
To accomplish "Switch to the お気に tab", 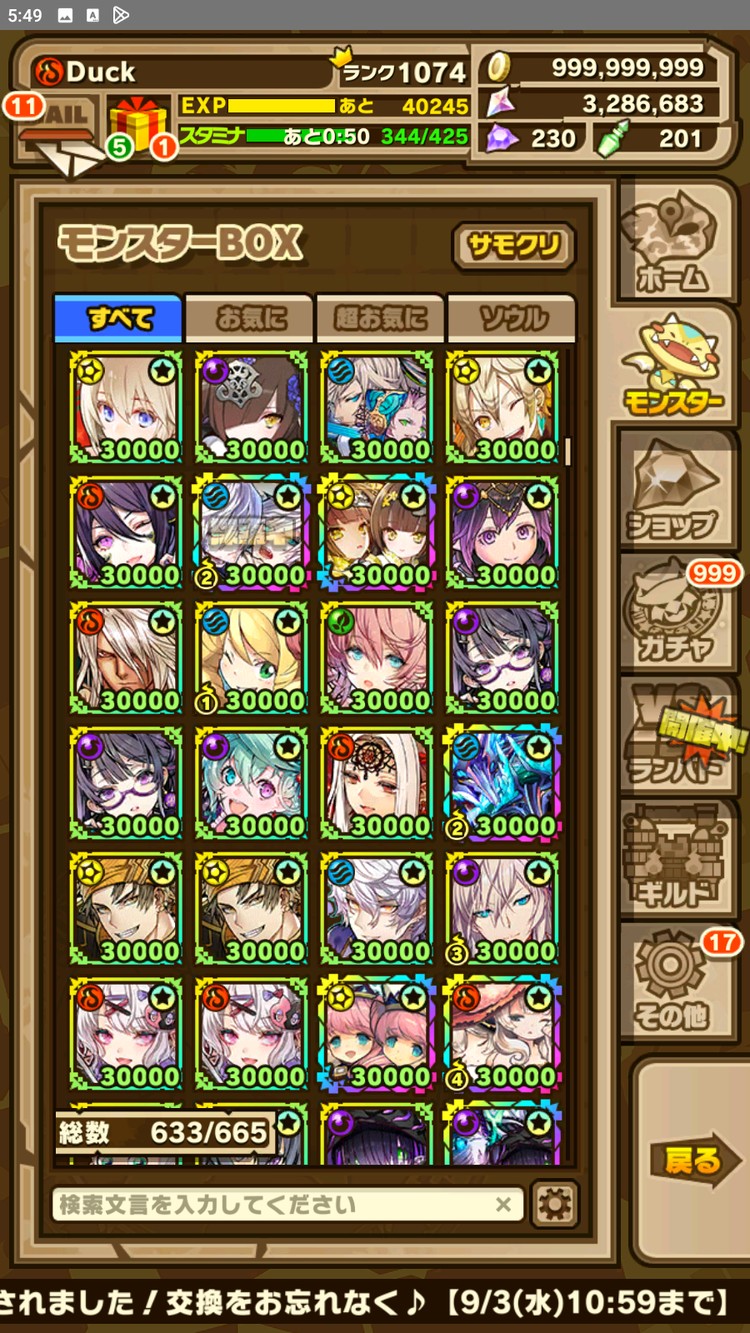I will tap(250, 319).
